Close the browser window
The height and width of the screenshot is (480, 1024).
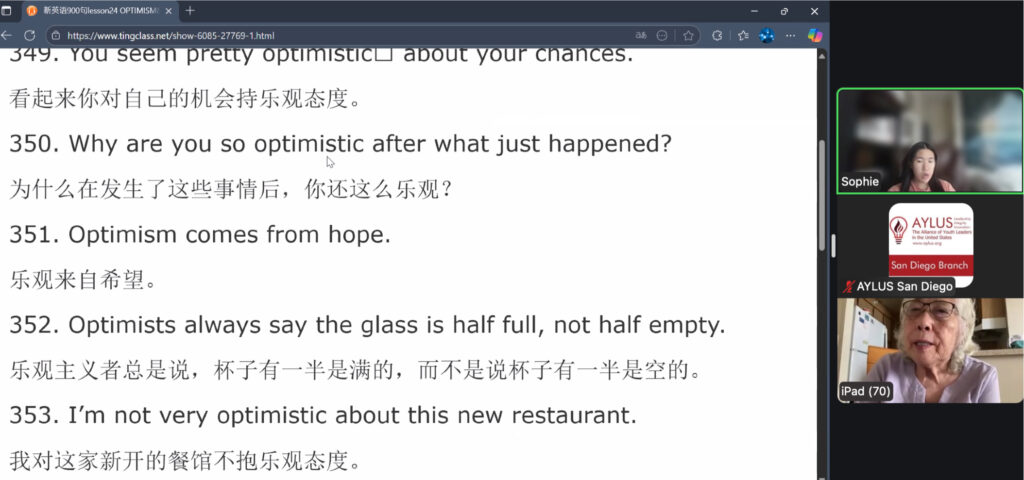click(812, 10)
